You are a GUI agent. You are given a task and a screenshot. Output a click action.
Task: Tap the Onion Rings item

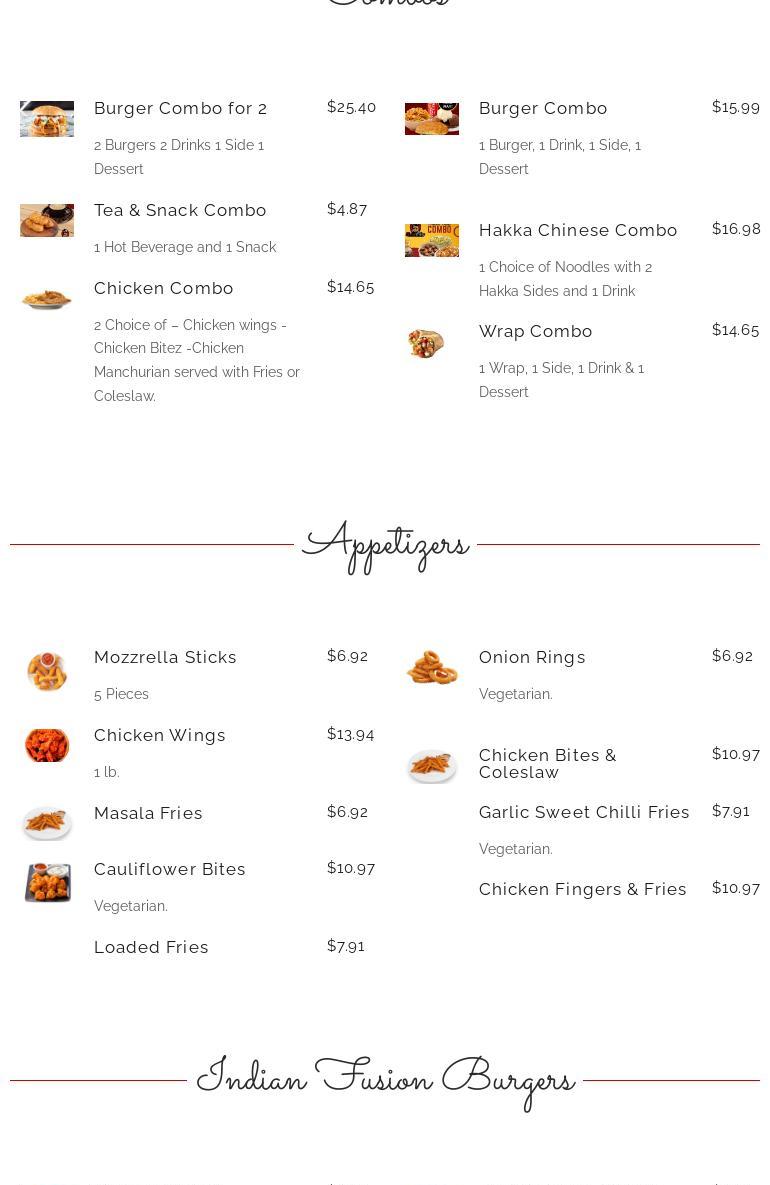pyautogui.click(x=532, y=657)
